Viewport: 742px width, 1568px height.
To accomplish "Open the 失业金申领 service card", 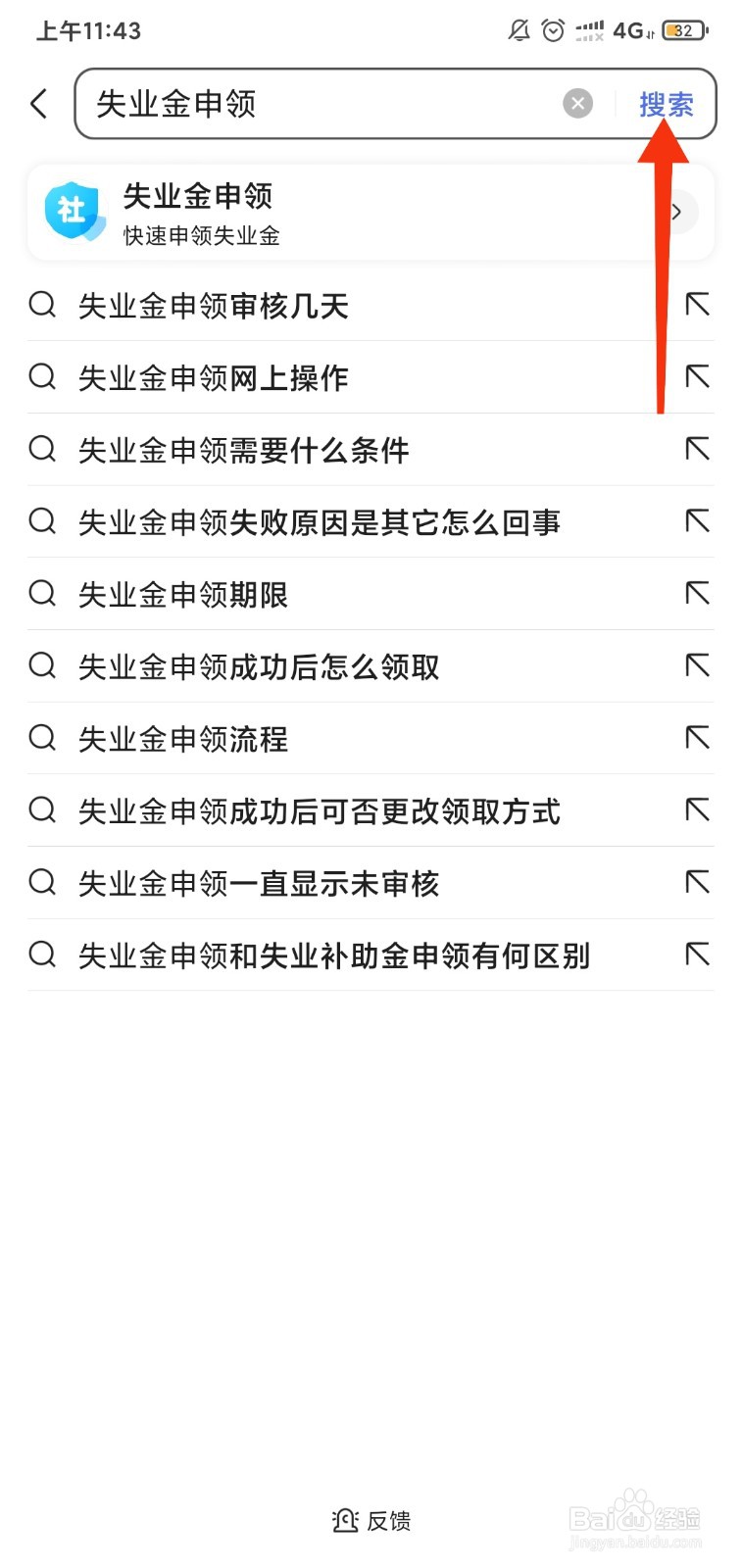I will click(371, 213).
